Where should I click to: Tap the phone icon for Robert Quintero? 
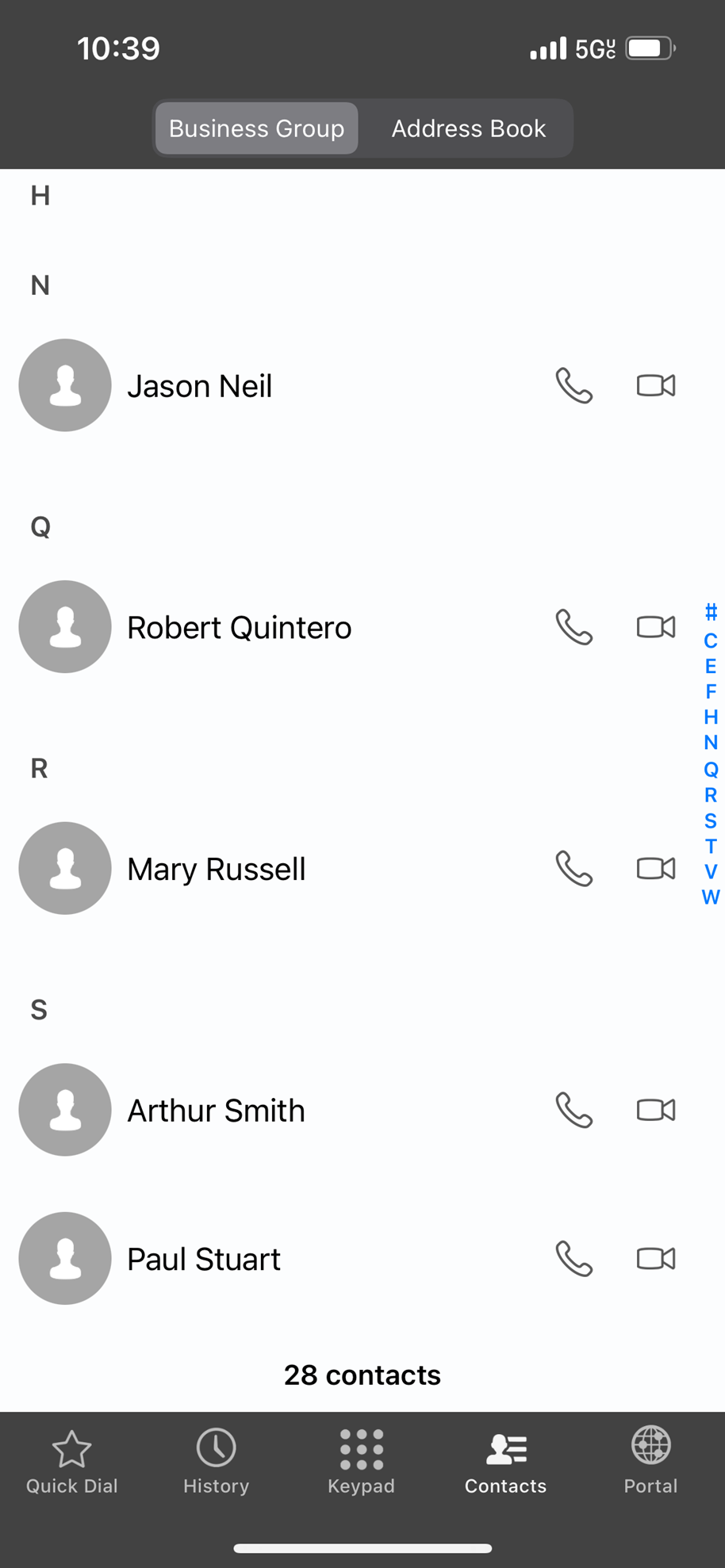click(x=573, y=628)
